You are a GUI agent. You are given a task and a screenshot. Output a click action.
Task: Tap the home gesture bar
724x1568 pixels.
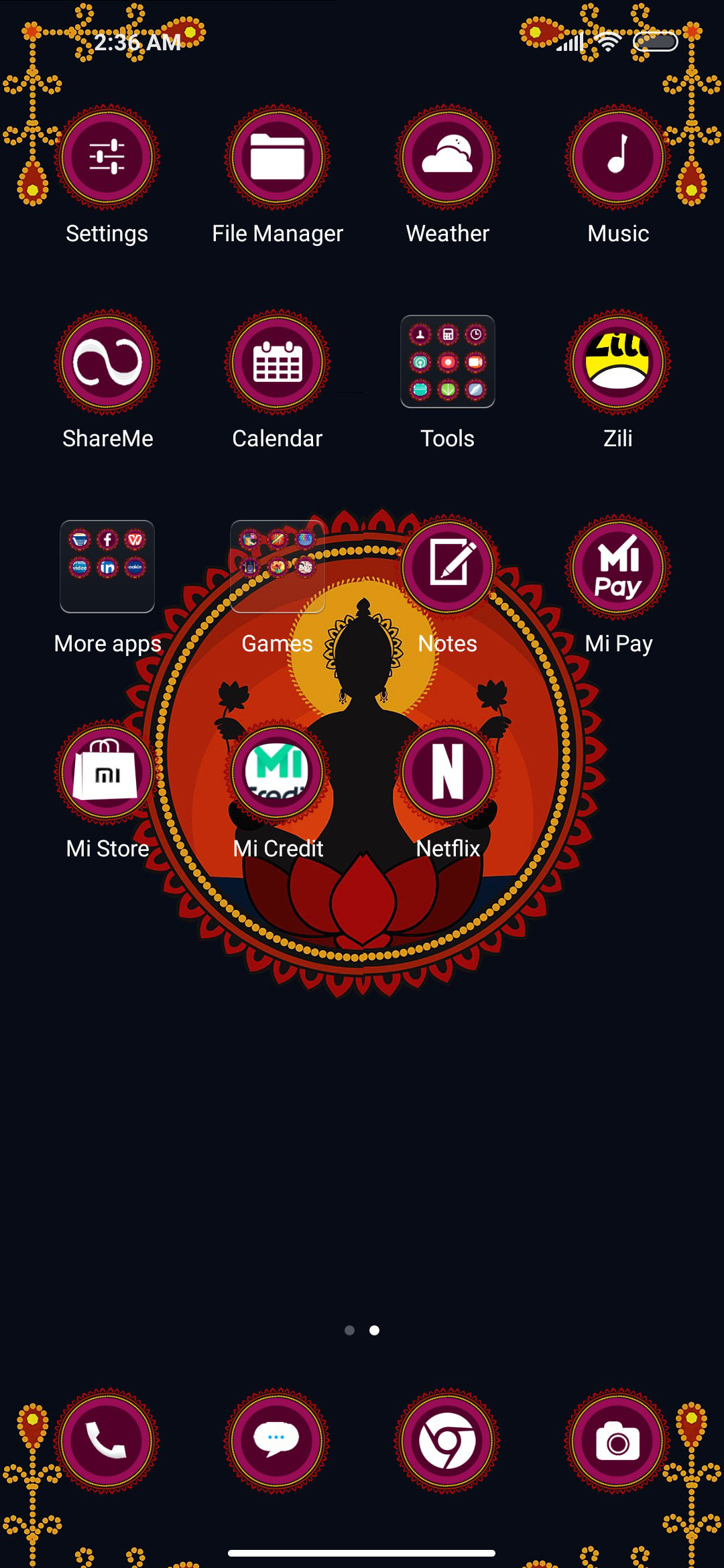(x=362, y=1553)
